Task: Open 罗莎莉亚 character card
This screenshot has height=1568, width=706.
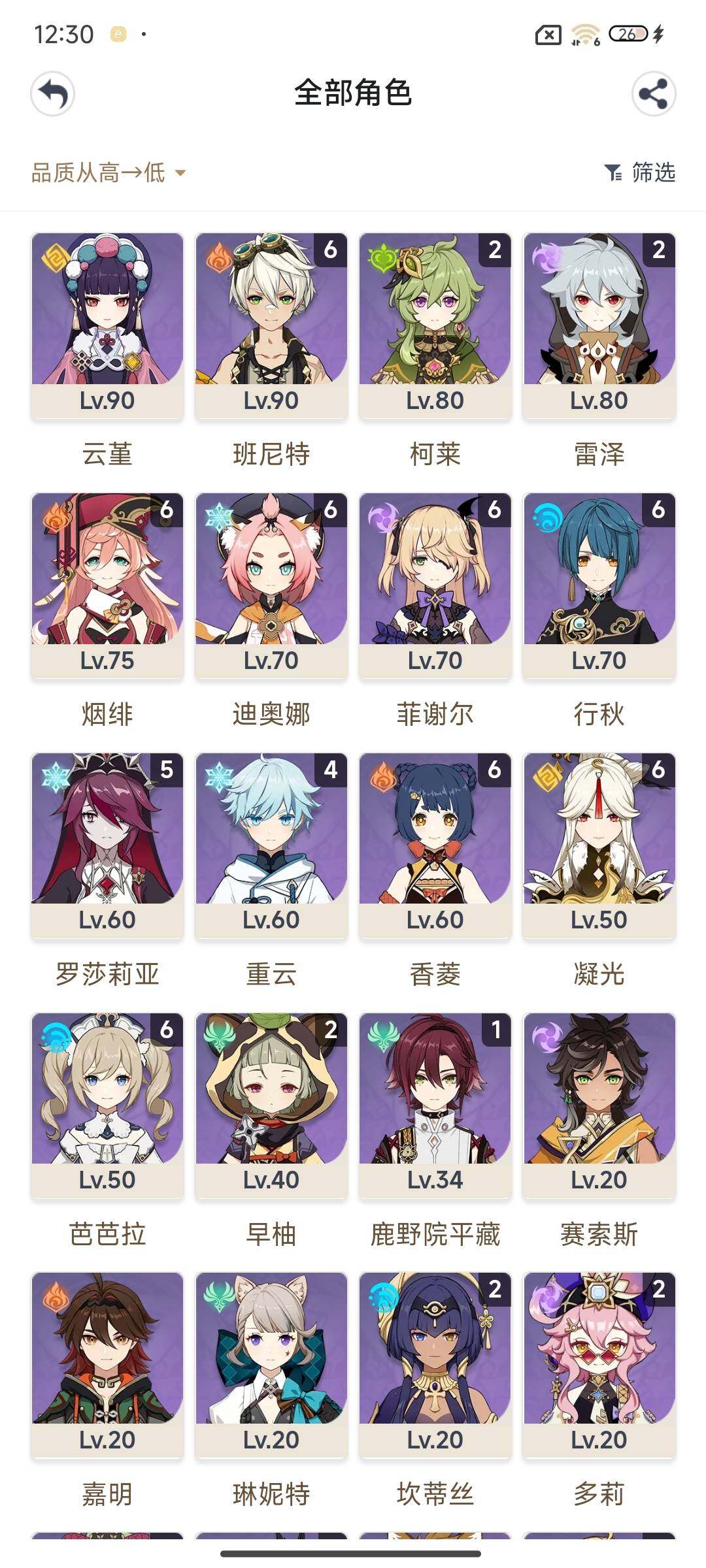Action: point(107,845)
